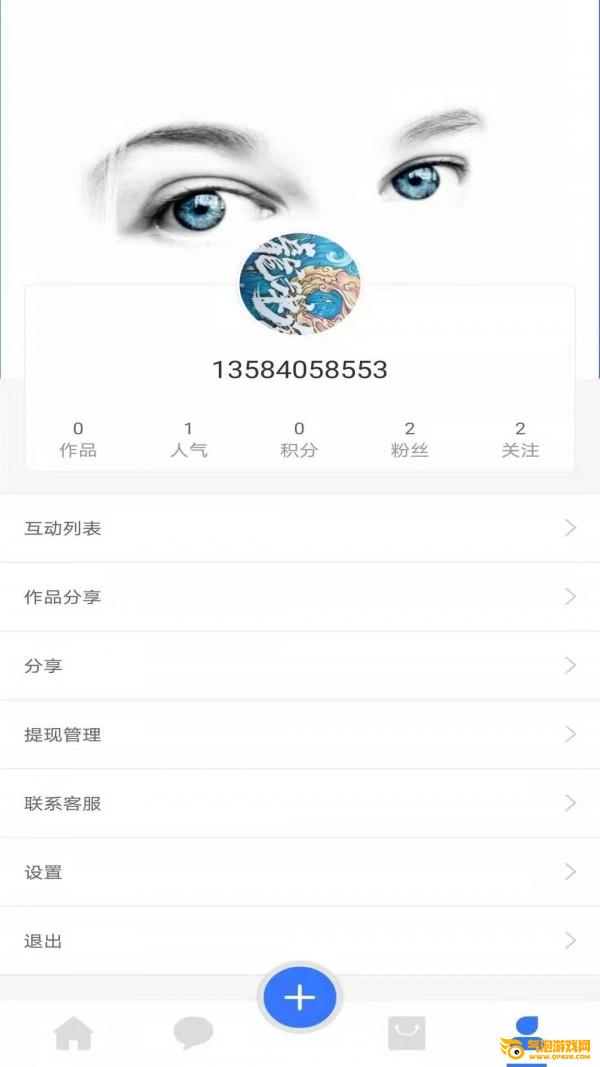Switch to the shopping bag tab
The image size is (600, 1067).
tap(406, 1033)
